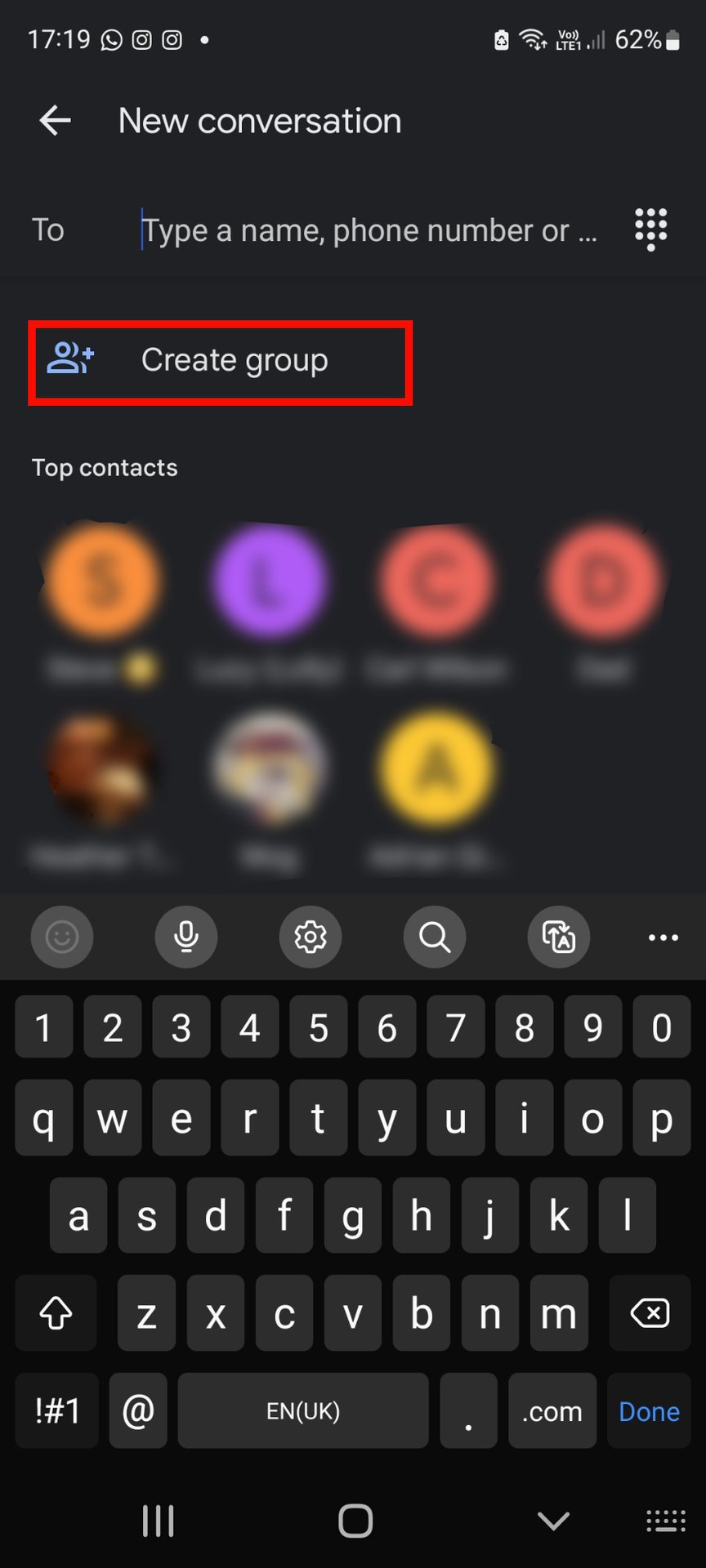The width and height of the screenshot is (706, 1568).
Task: Hide the keyboard with the down arrow
Action: pos(553,1521)
